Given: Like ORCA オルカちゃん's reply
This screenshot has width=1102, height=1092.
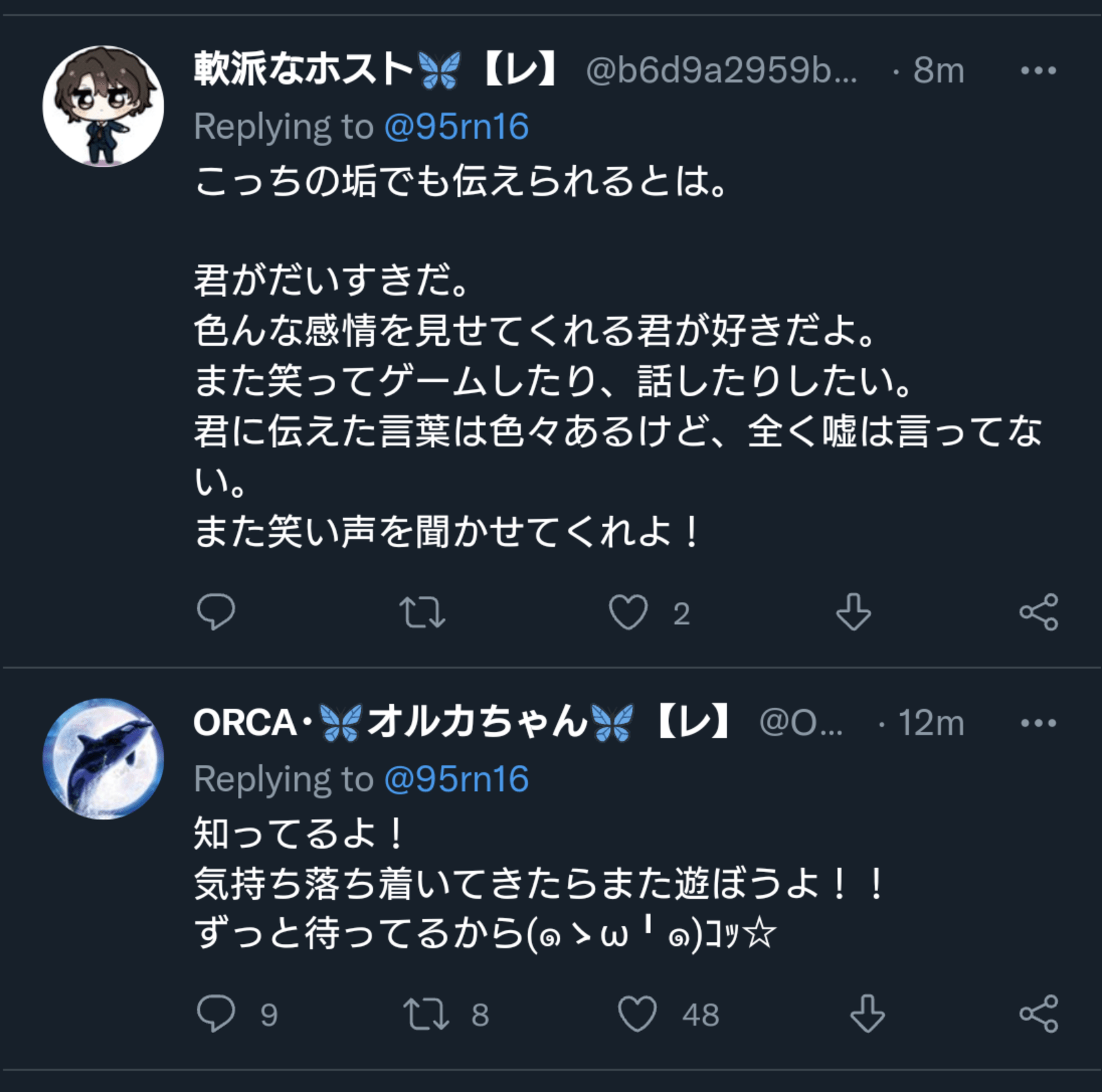Looking at the screenshot, I should pos(637,1014).
